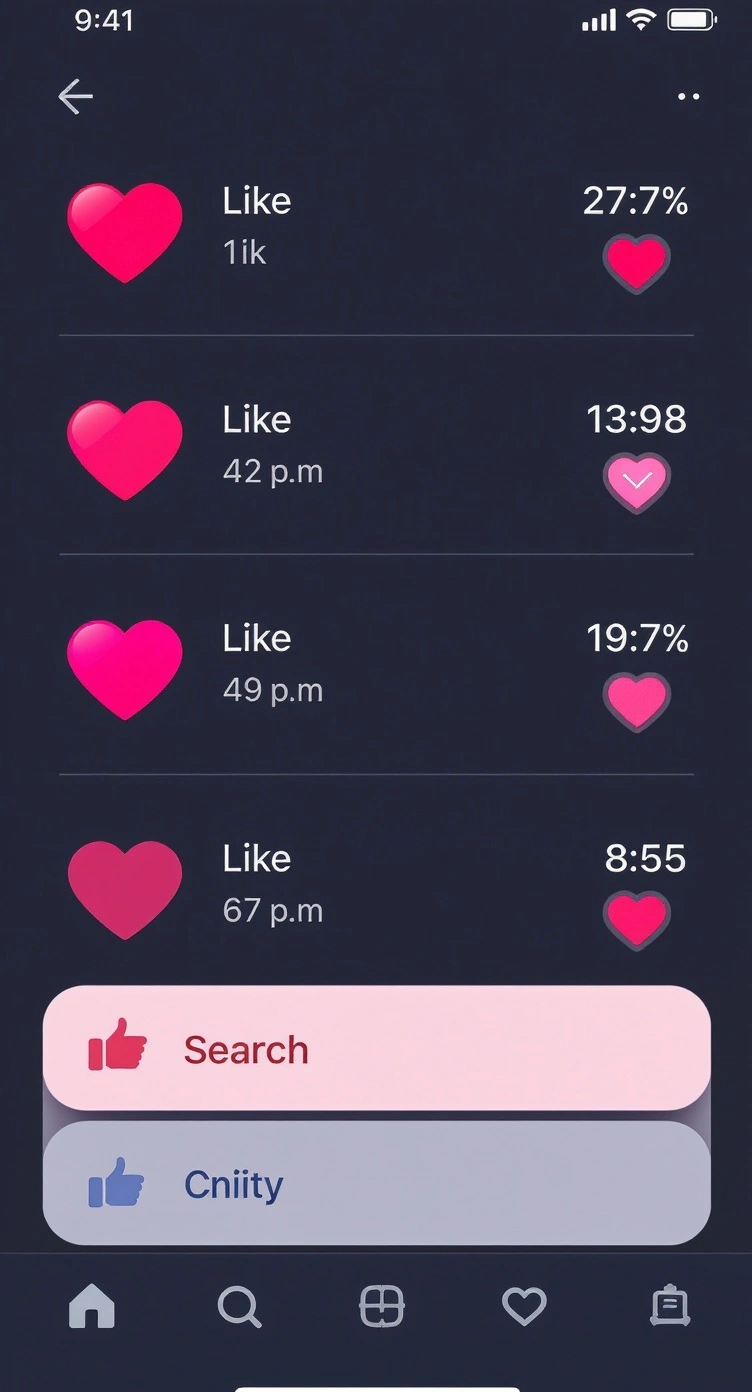Tap the small heart under 19:7%

[637, 701]
